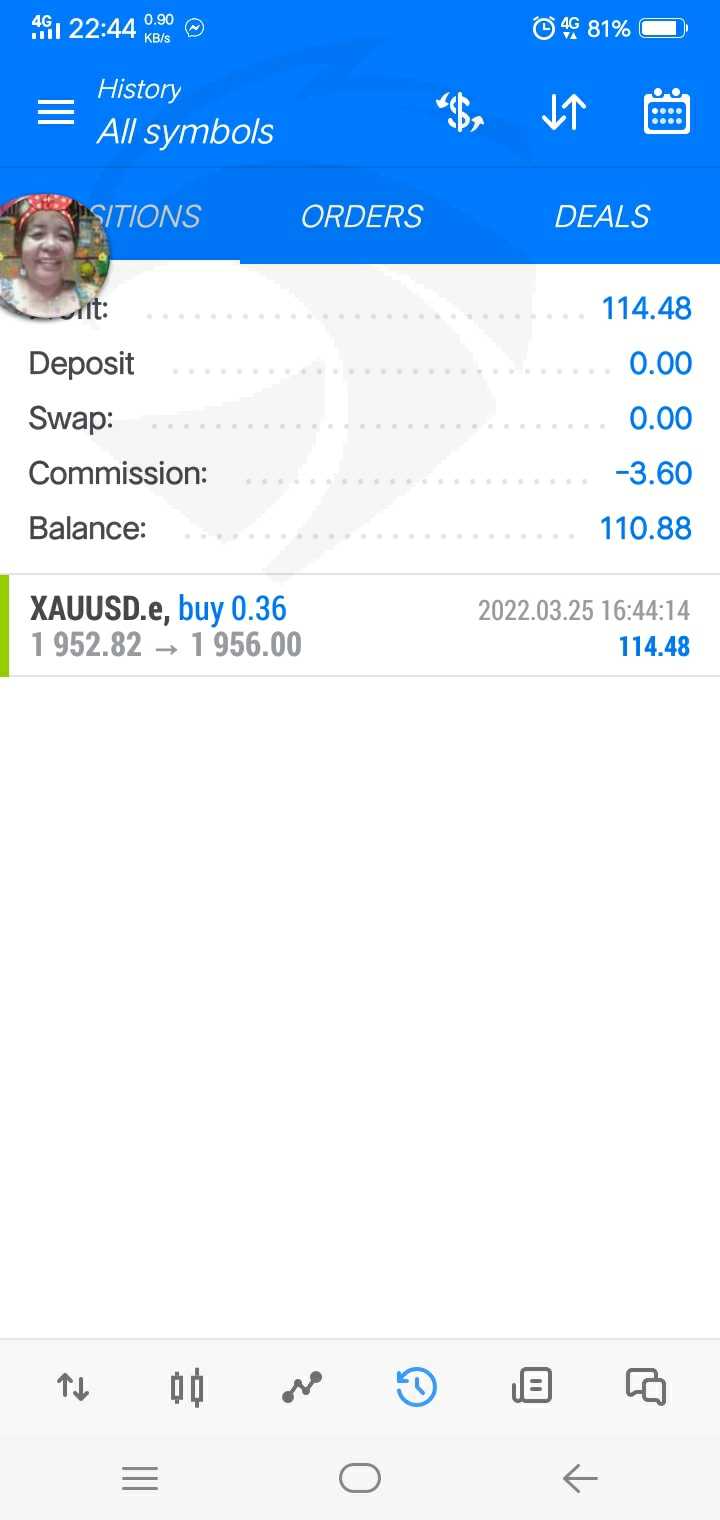
Task: Go back using system back arrow
Action: [580, 1478]
